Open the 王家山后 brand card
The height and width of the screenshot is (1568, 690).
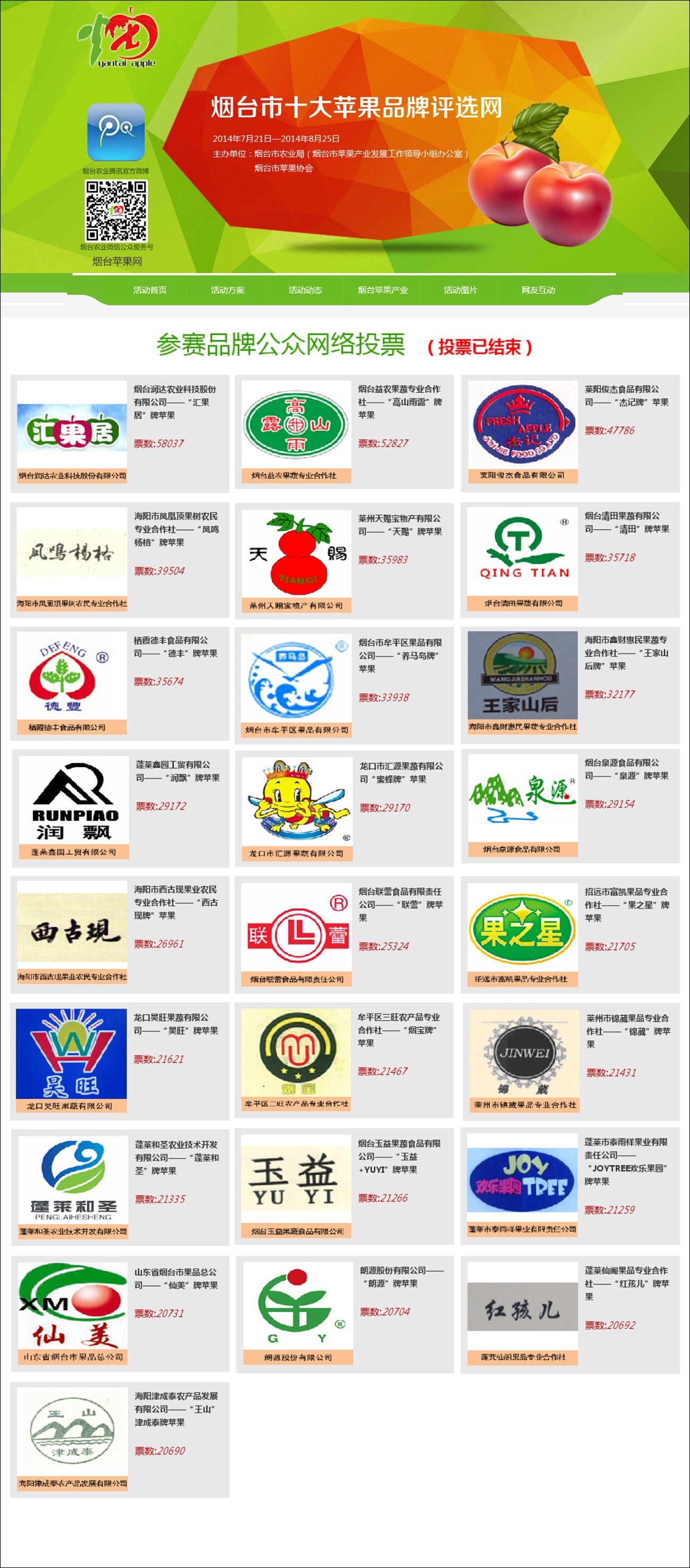point(522,676)
